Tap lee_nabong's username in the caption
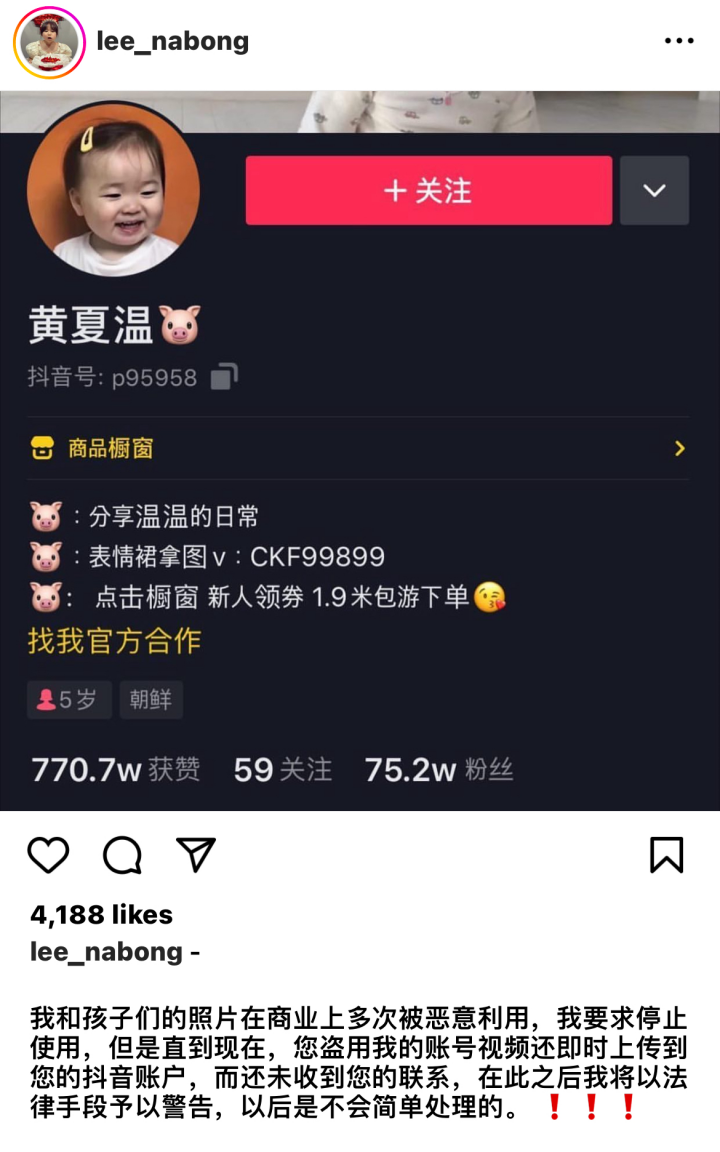The height and width of the screenshot is (1152, 720). coord(106,951)
